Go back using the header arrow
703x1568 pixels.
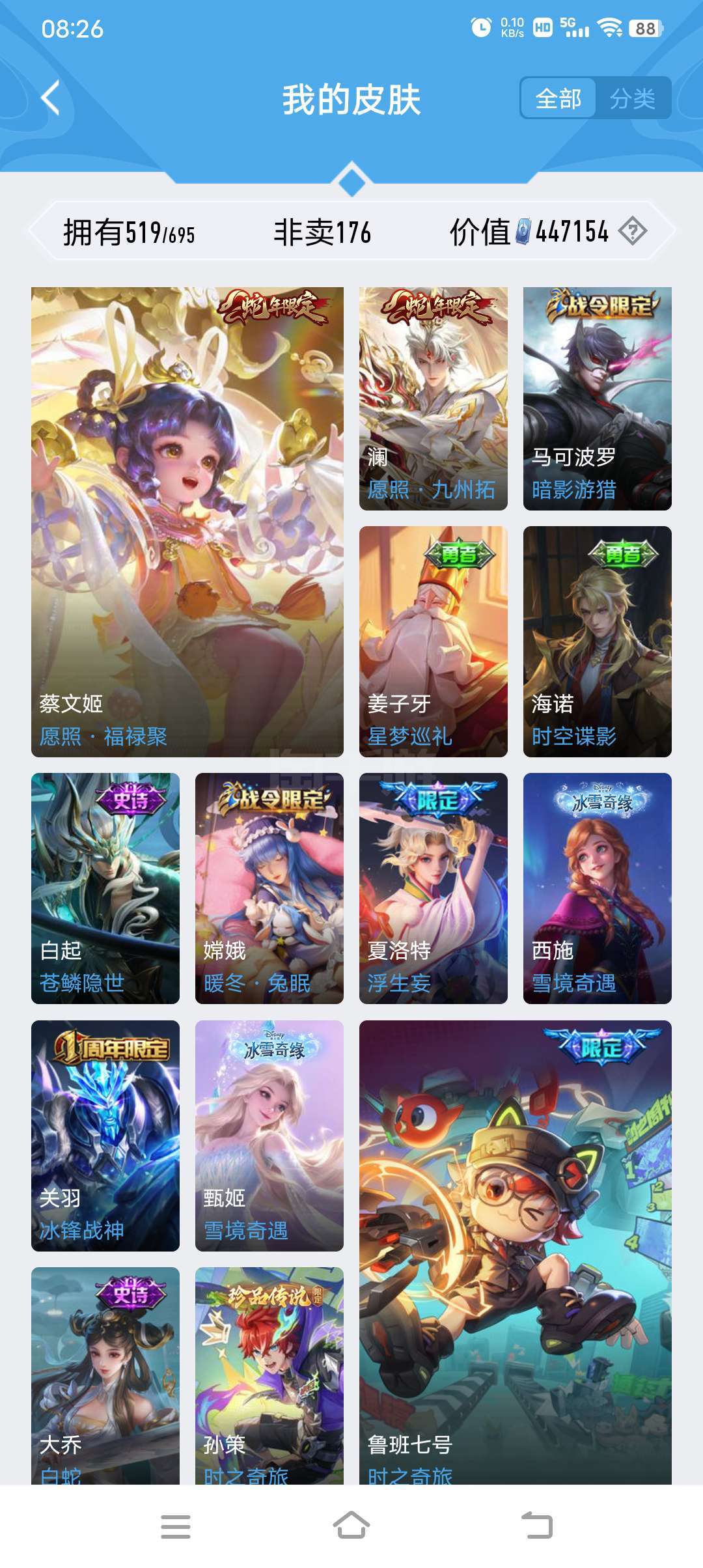pyautogui.click(x=51, y=98)
